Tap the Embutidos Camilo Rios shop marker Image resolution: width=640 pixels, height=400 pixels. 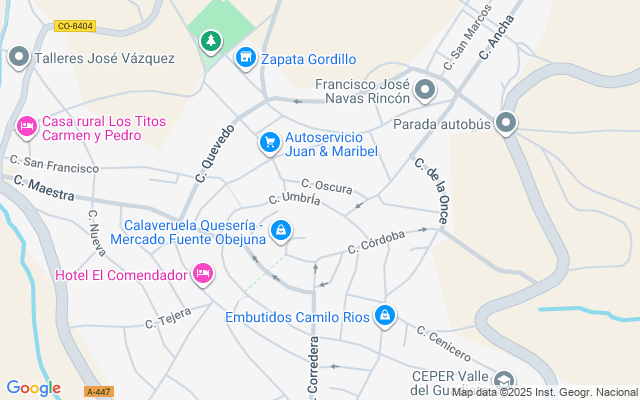pyautogui.click(x=385, y=317)
